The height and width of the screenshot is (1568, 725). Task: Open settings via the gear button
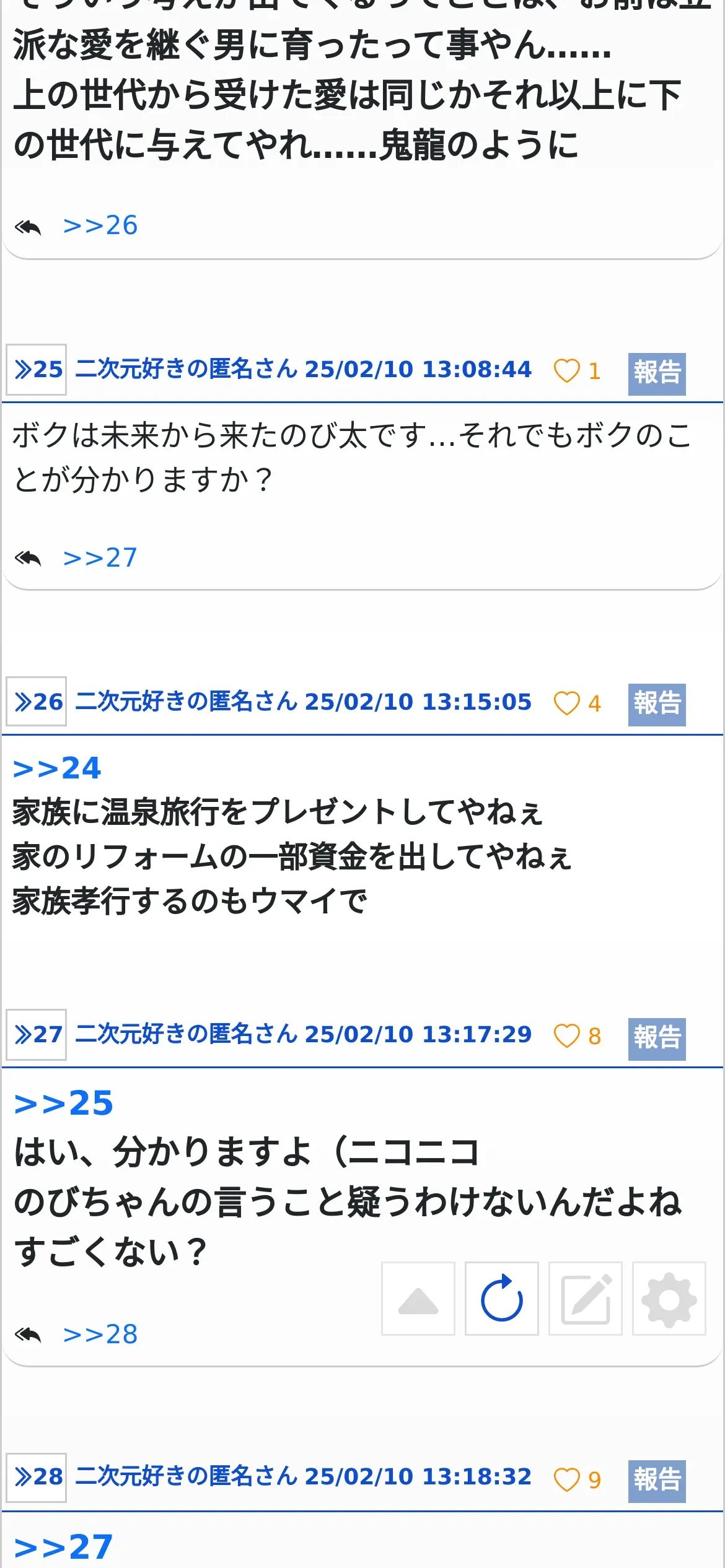[669, 1299]
